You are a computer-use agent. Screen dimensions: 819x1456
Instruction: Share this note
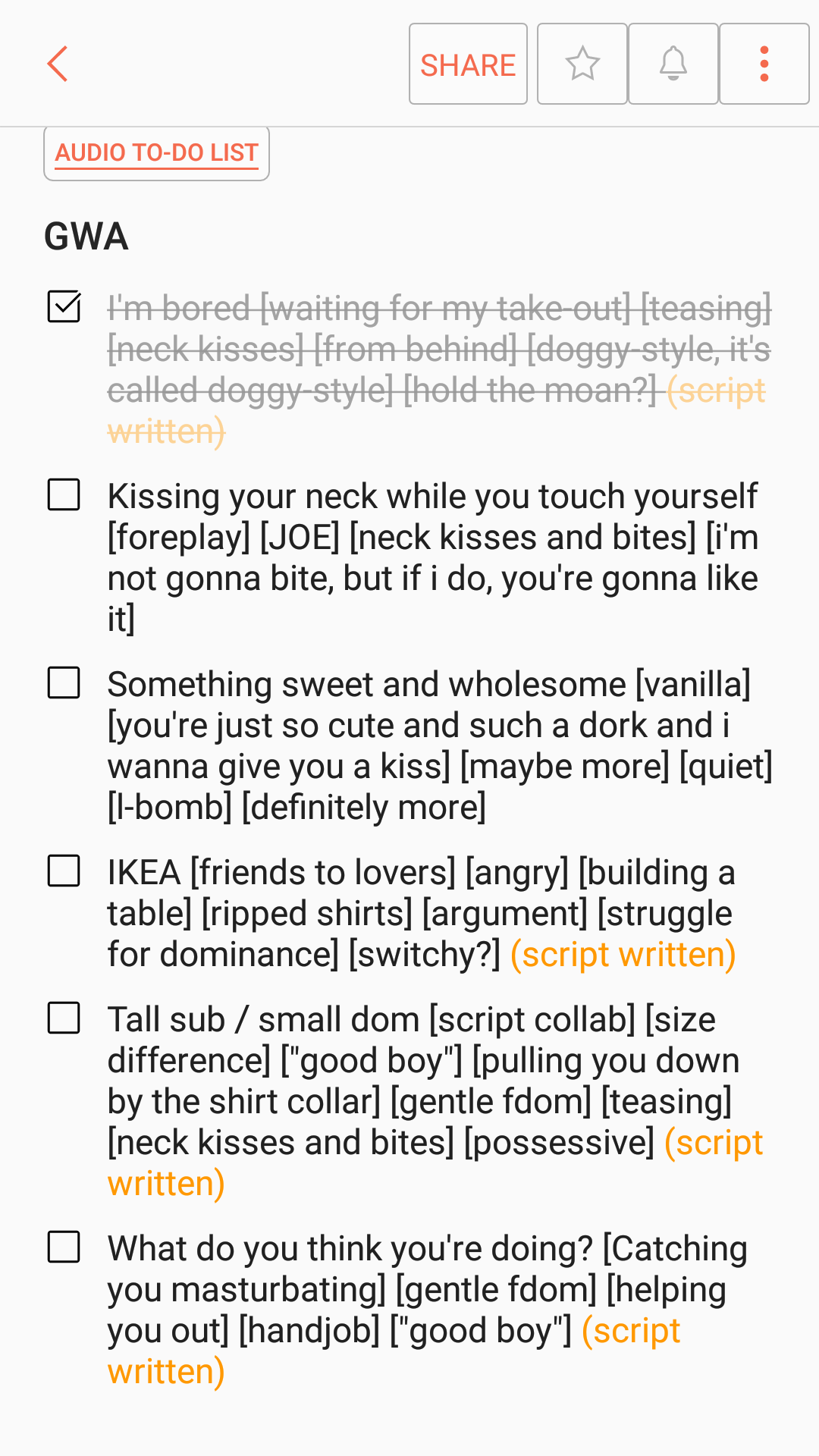pyautogui.click(x=468, y=64)
